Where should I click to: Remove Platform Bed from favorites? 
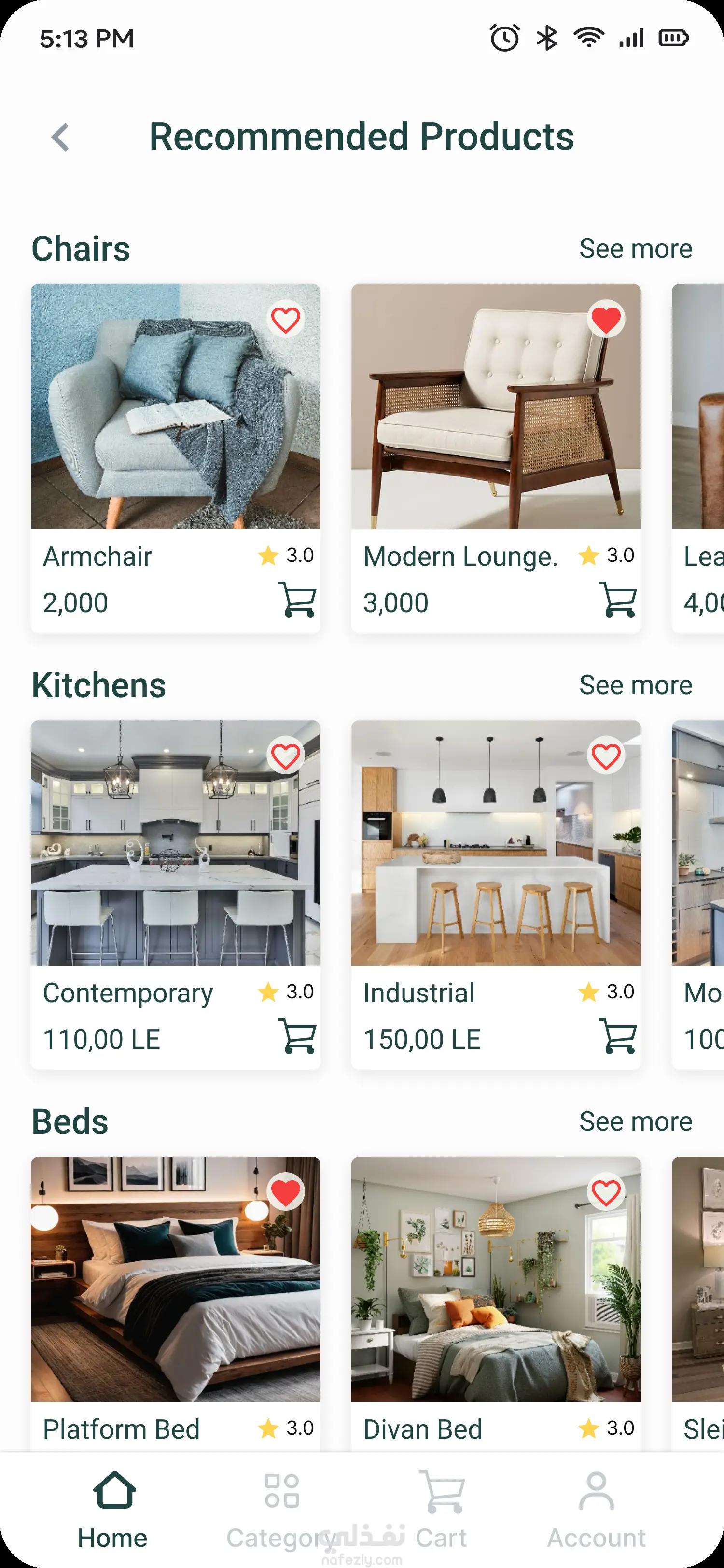click(285, 1192)
